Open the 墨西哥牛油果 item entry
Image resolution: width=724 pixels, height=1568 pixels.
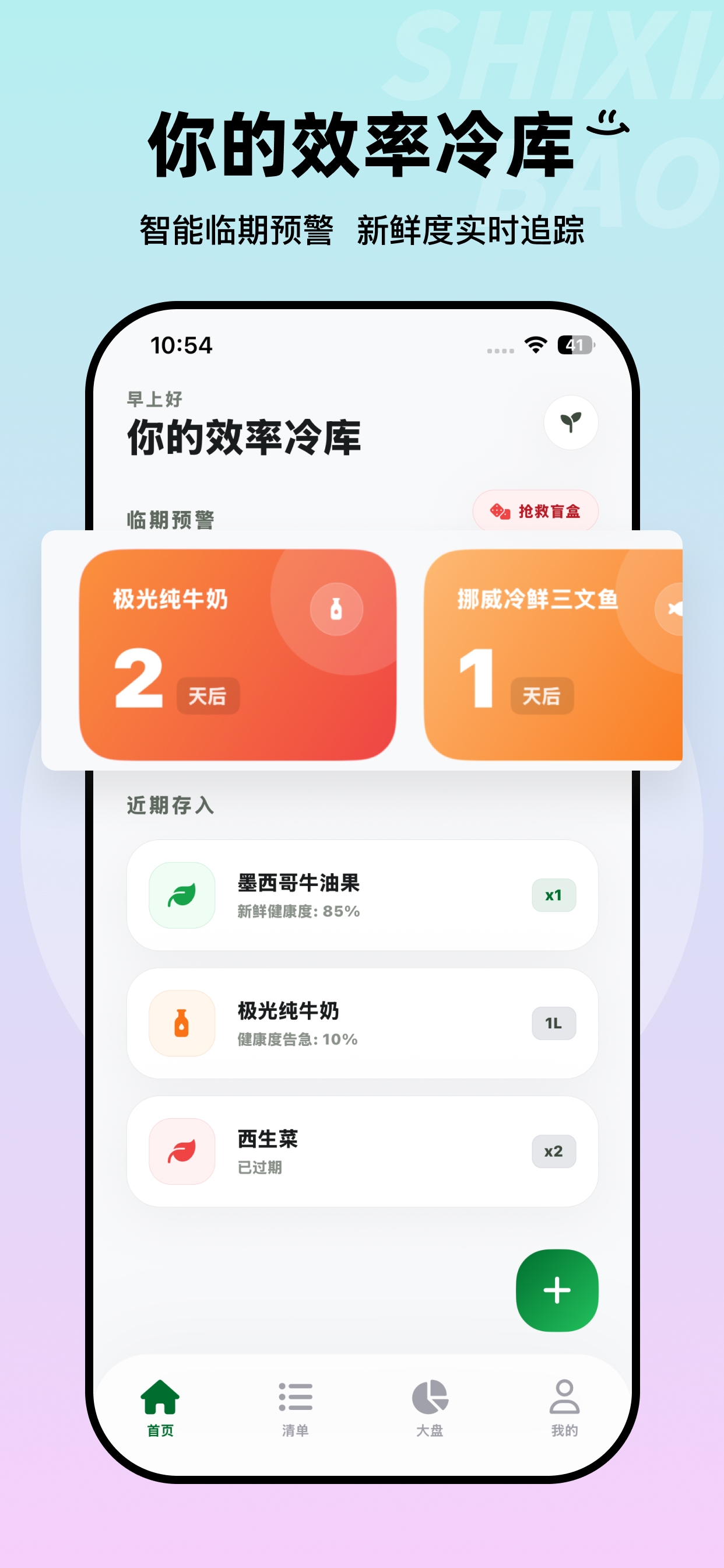pyautogui.click(x=362, y=896)
